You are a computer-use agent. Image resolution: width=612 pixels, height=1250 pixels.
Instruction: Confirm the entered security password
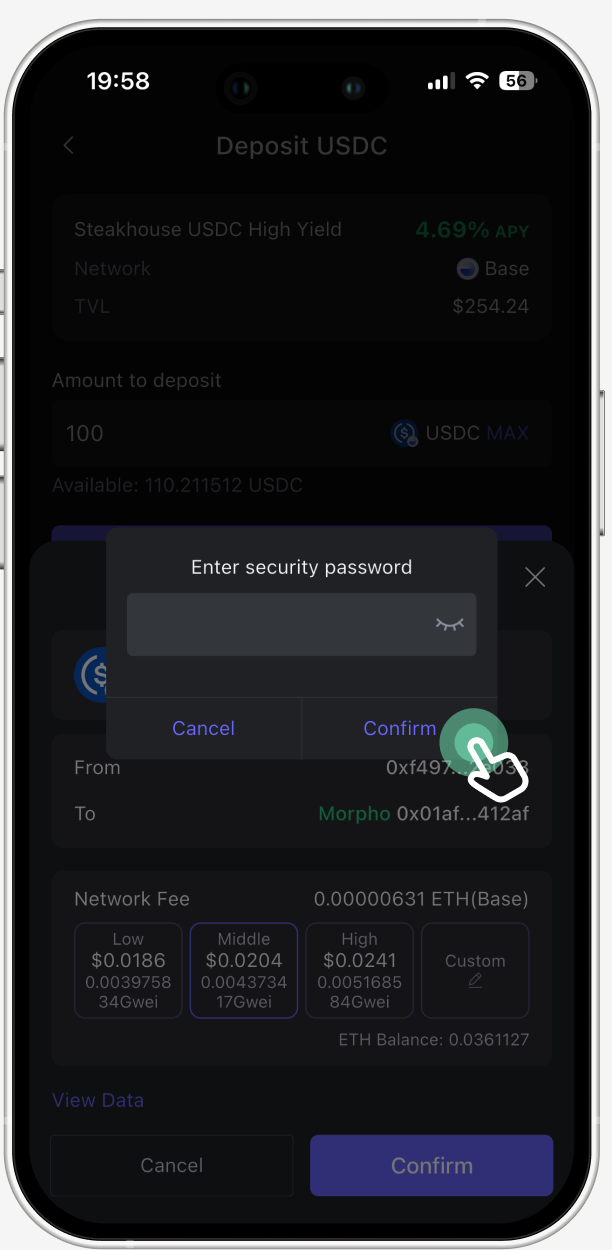(399, 728)
